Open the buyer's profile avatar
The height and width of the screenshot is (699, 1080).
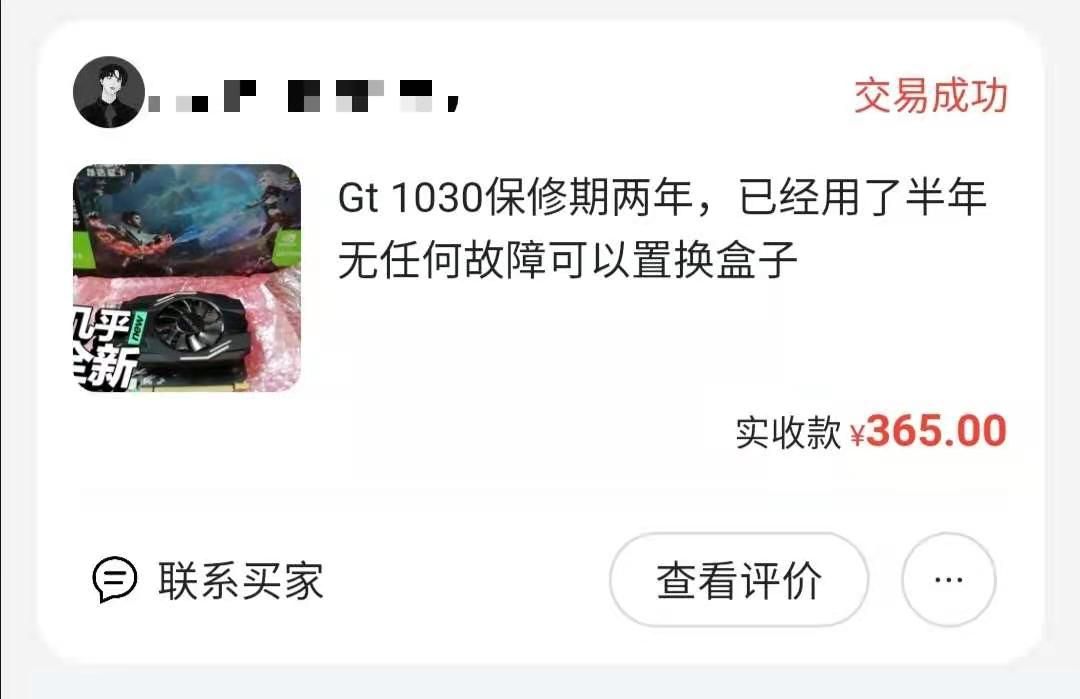(109, 92)
